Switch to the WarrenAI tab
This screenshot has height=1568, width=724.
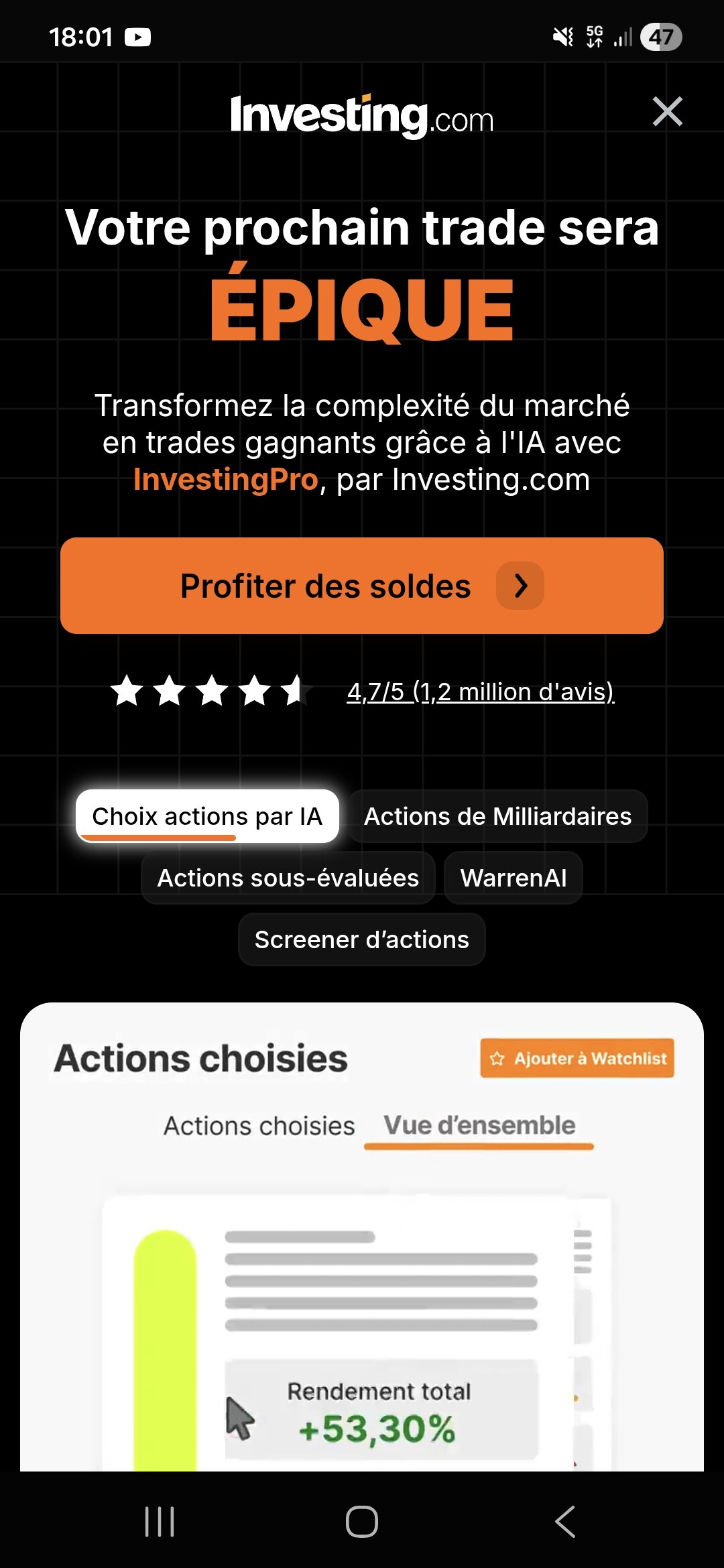[x=514, y=878]
